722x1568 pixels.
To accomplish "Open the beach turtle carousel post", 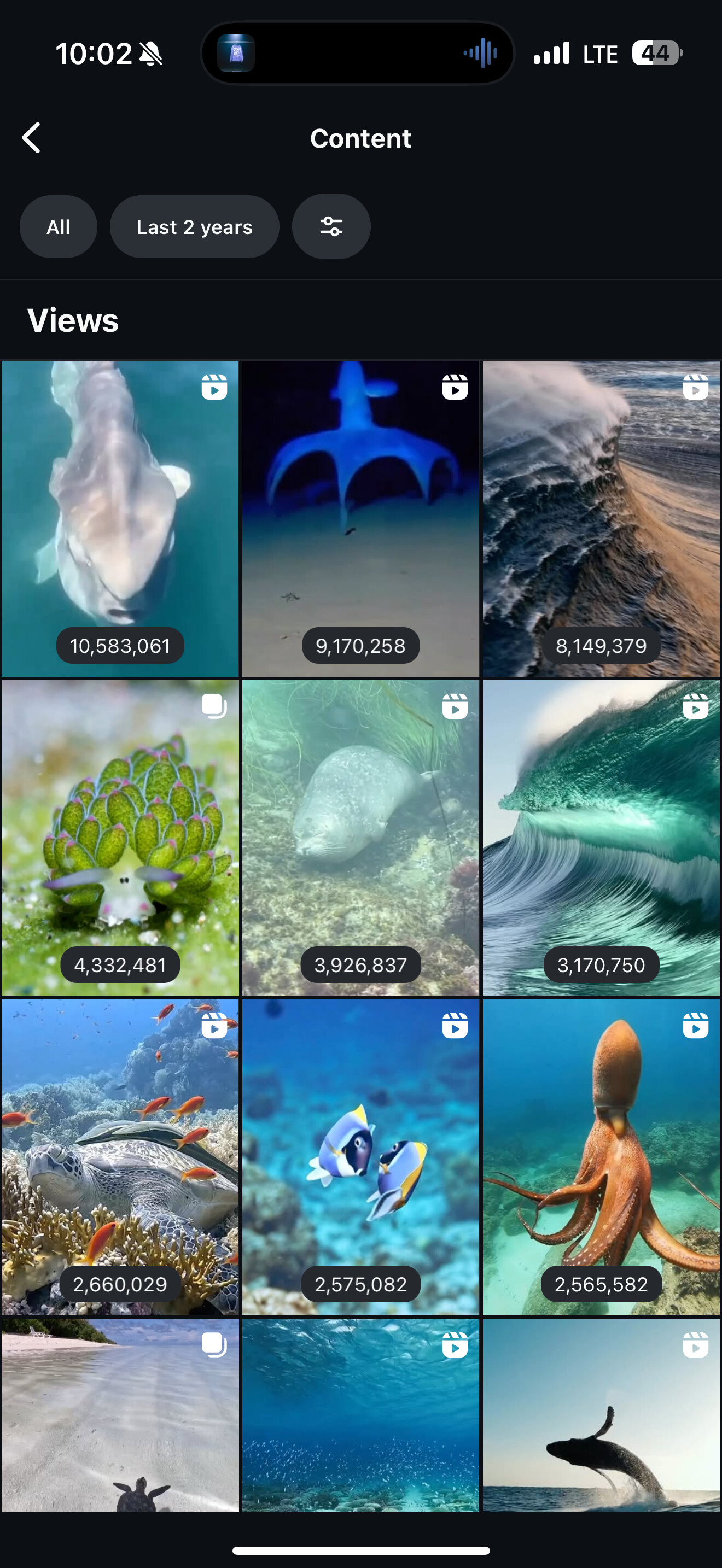I will [x=120, y=1415].
